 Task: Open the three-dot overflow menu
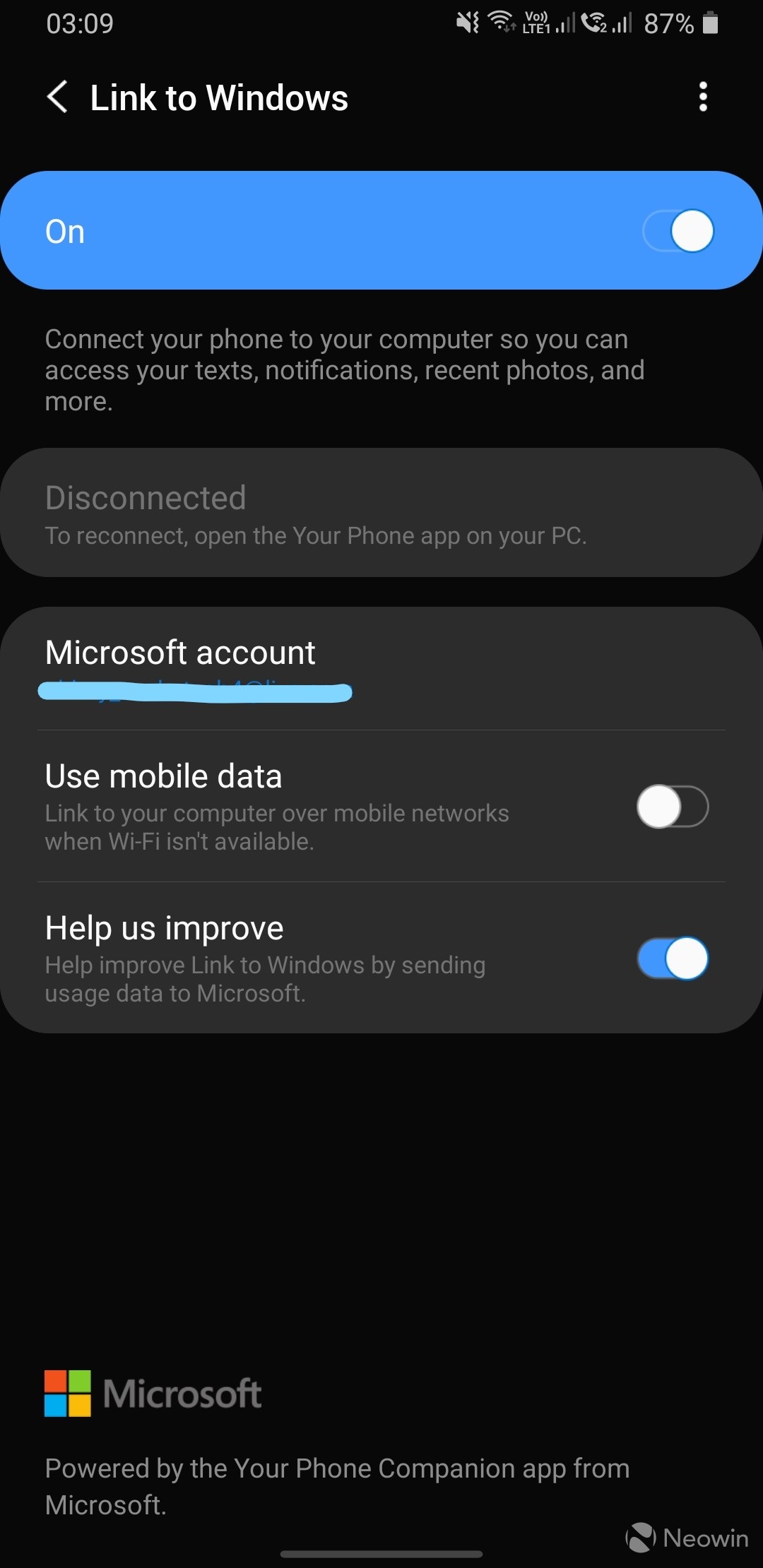click(x=702, y=97)
